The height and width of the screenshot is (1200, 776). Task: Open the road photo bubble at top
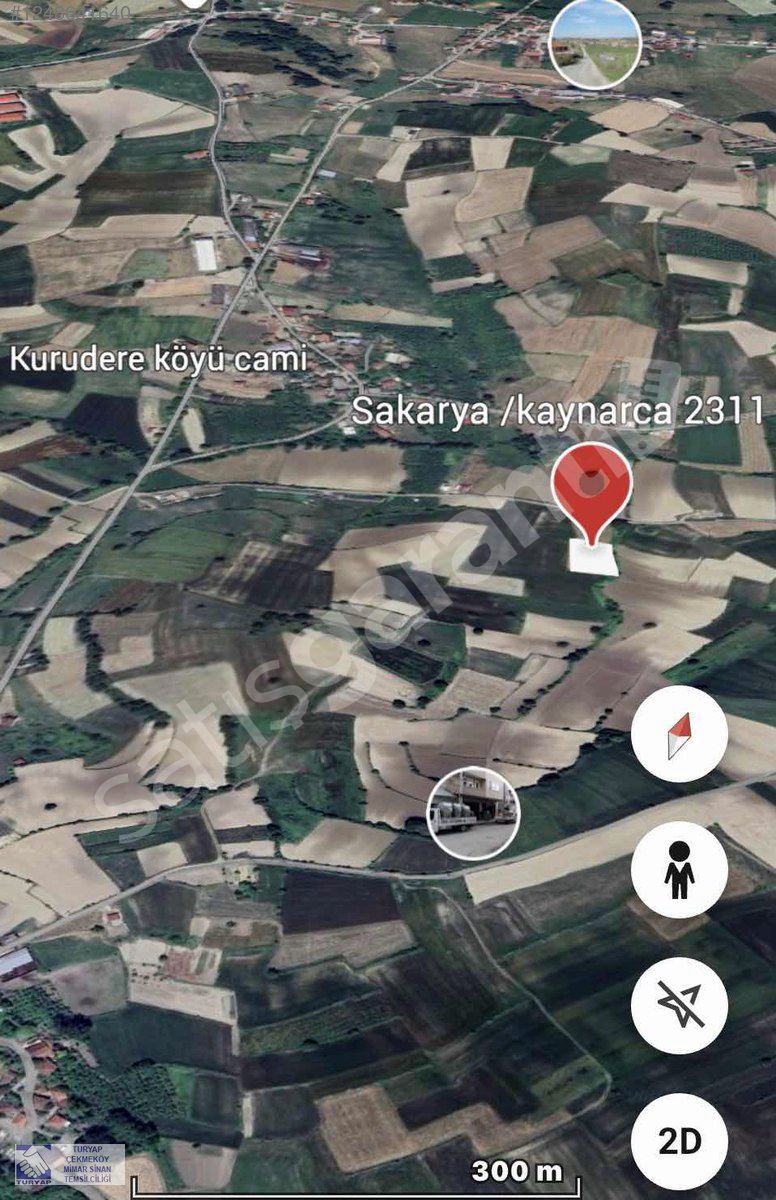click(595, 42)
